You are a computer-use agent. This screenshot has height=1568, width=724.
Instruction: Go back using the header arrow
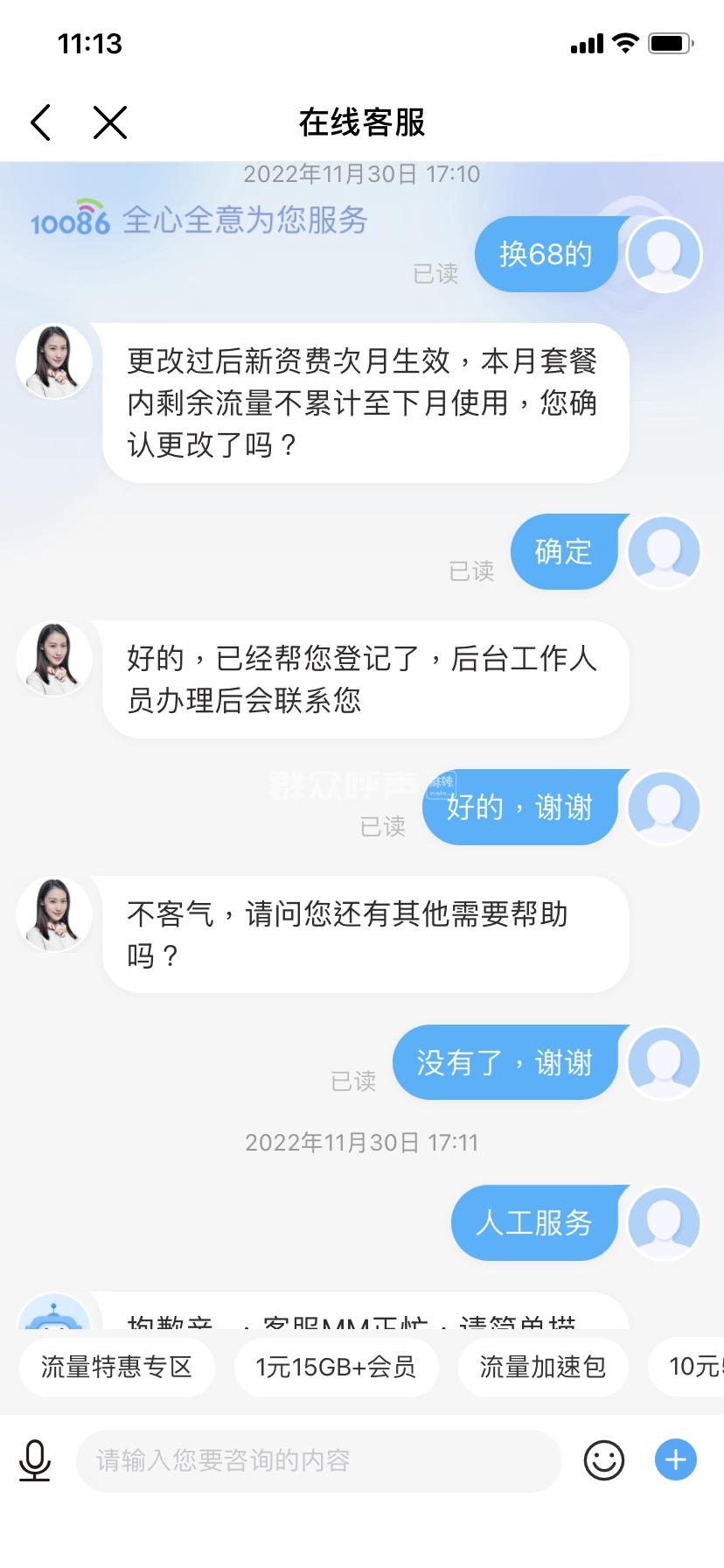(x=41, y=122)
